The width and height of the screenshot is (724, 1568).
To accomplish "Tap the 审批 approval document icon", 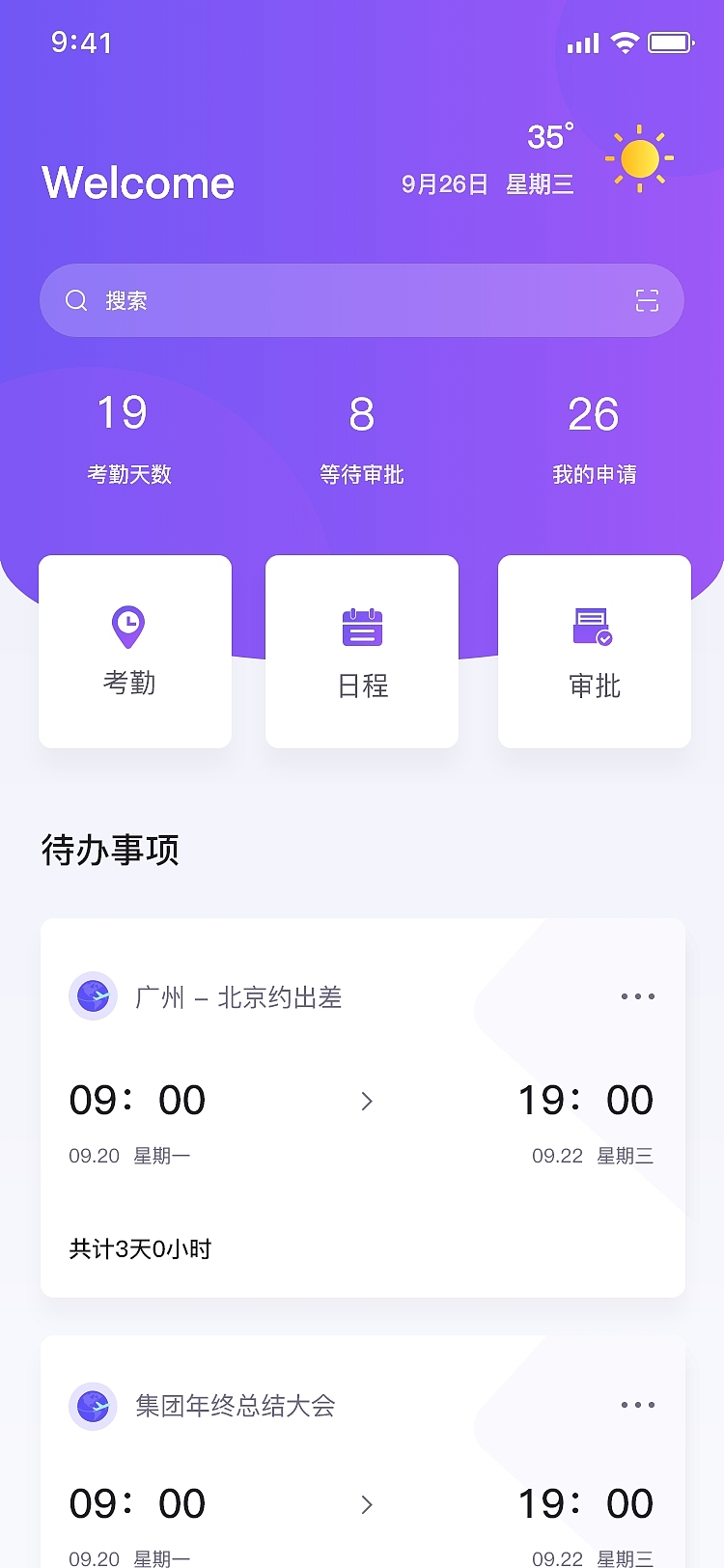I will (594, 626).
